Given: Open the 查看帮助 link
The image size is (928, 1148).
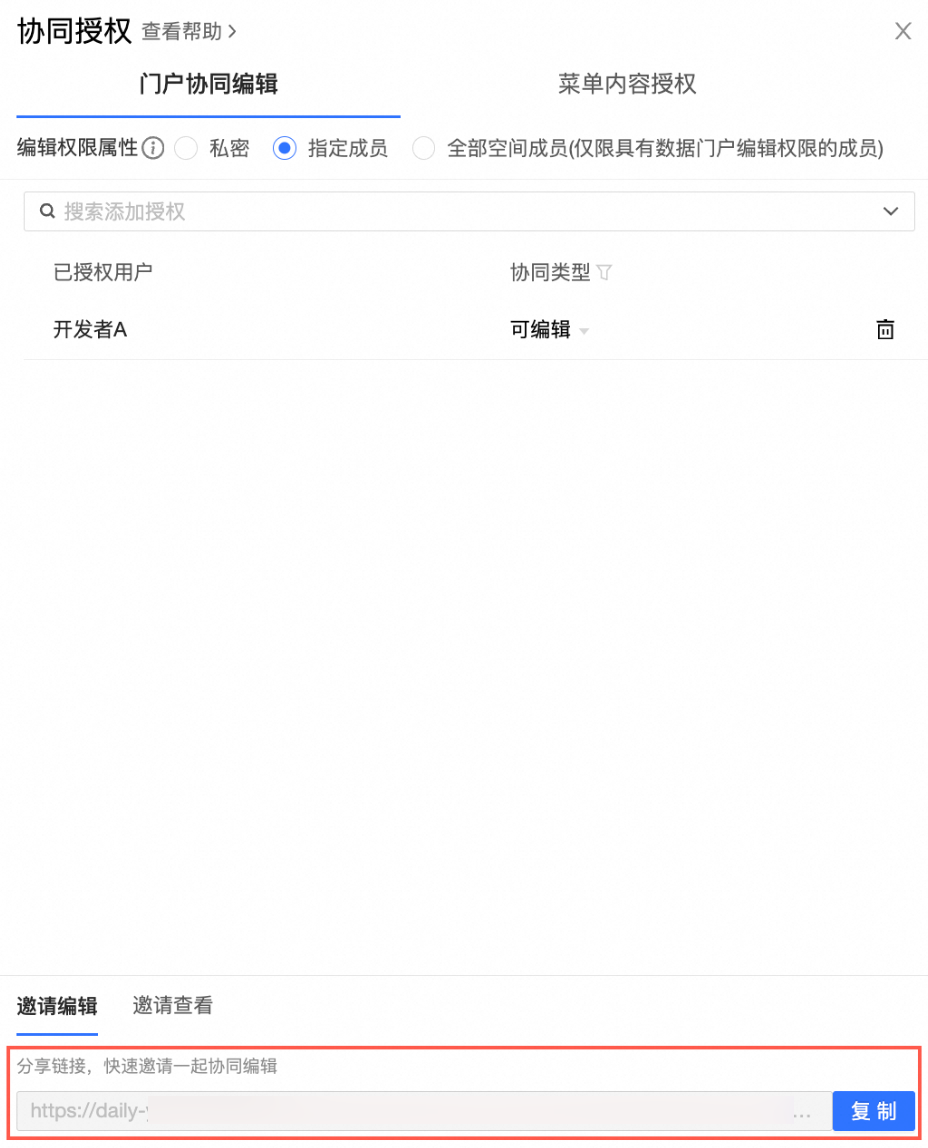Looking at the screenshot, I should pos(188,32).
